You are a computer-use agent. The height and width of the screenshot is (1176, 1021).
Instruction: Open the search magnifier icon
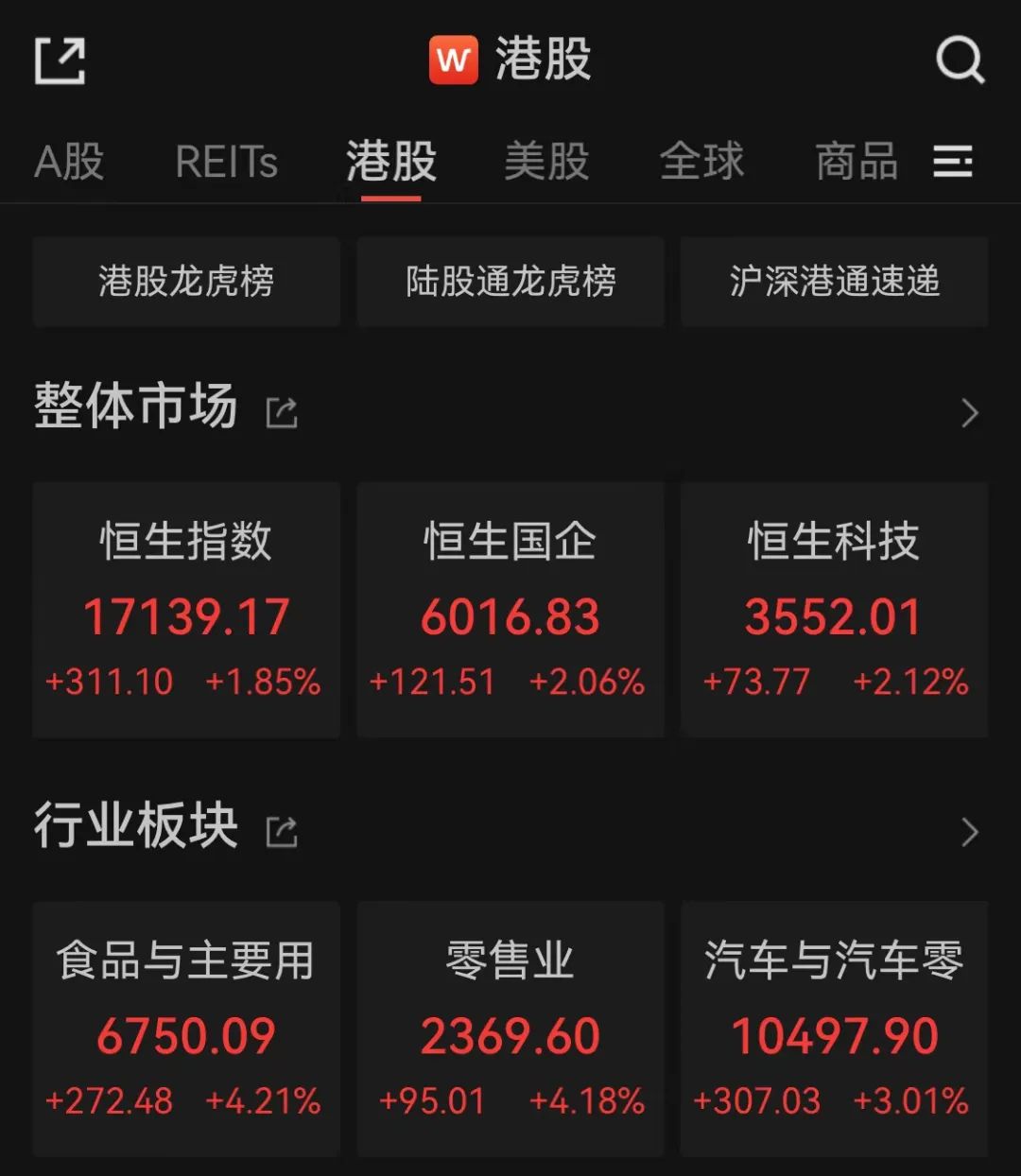point(960,61)
